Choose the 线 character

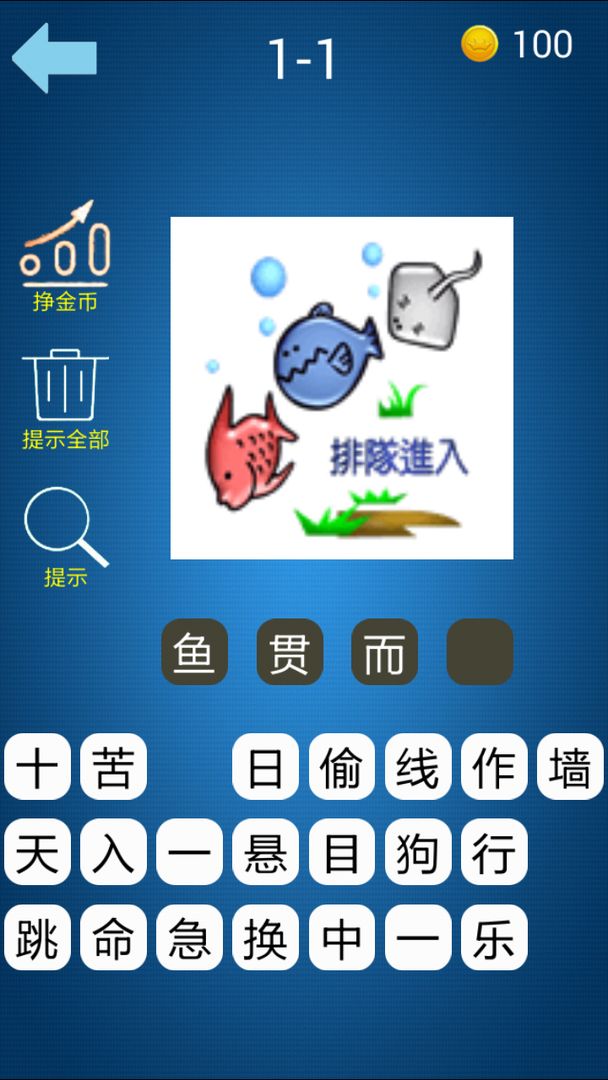(417, 767)
